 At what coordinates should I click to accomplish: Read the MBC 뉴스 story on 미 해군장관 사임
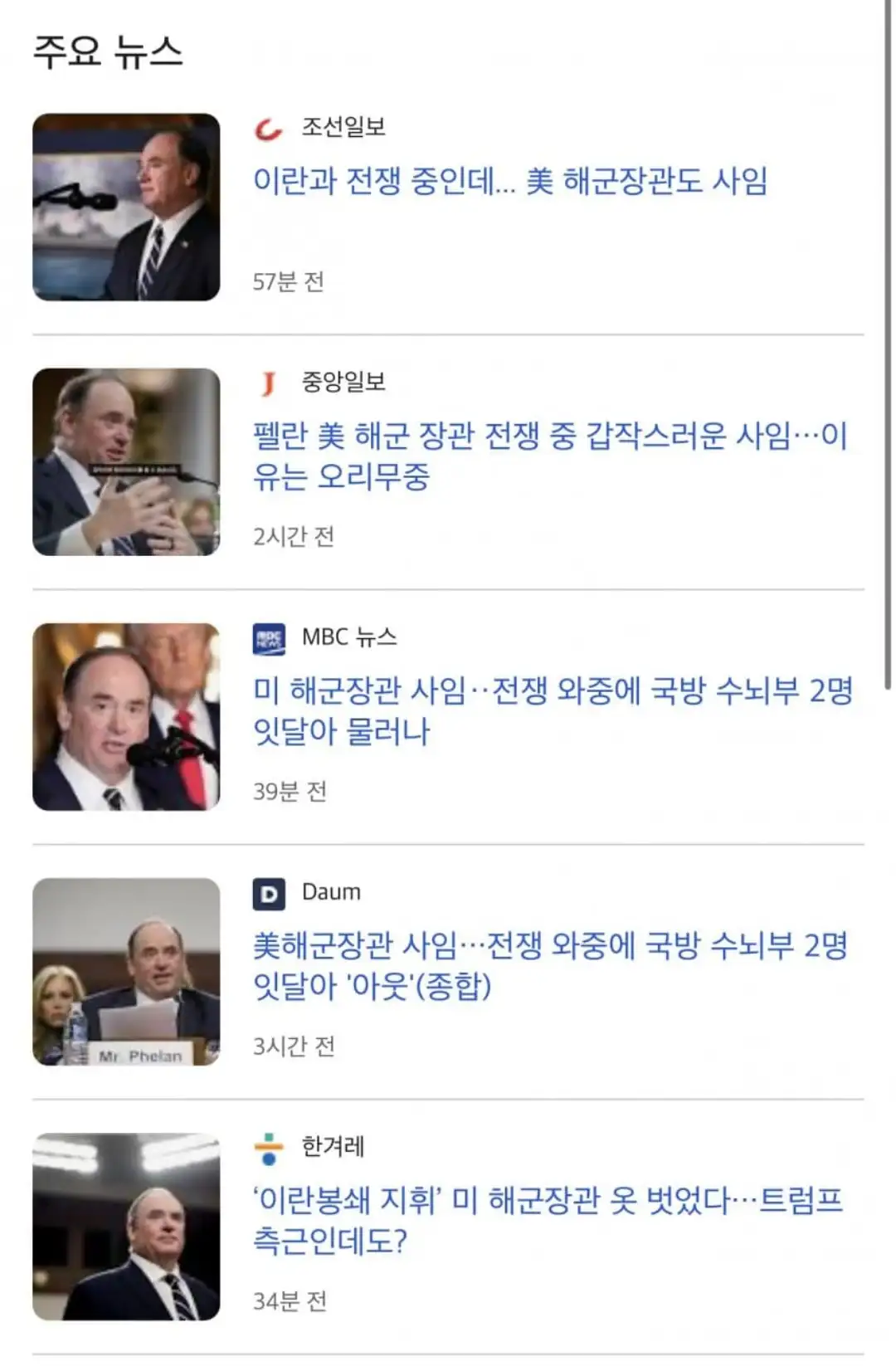coord(552,710)
